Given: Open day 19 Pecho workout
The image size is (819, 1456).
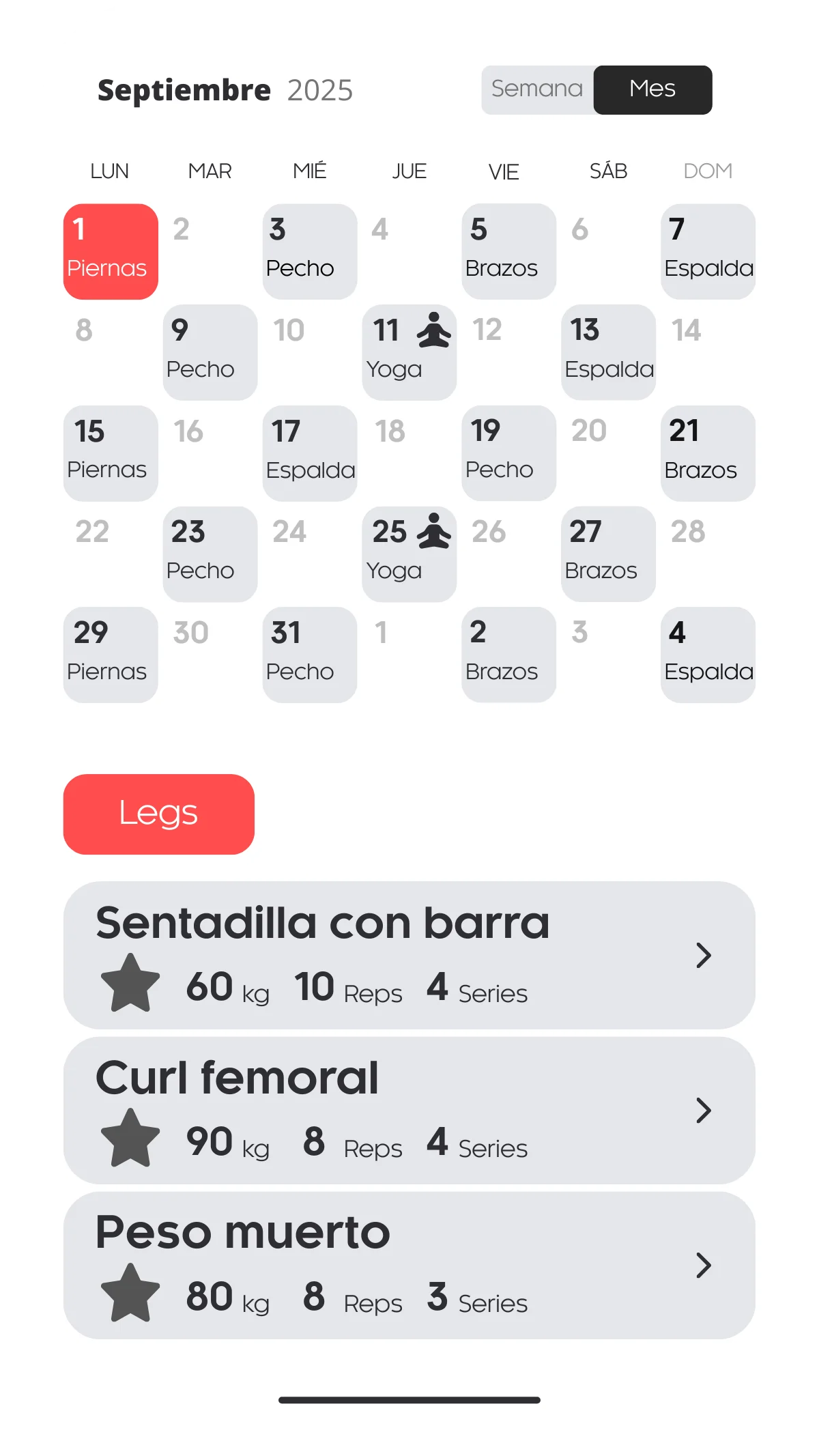Looking at the screenshot, I should (x=508, y=453).
